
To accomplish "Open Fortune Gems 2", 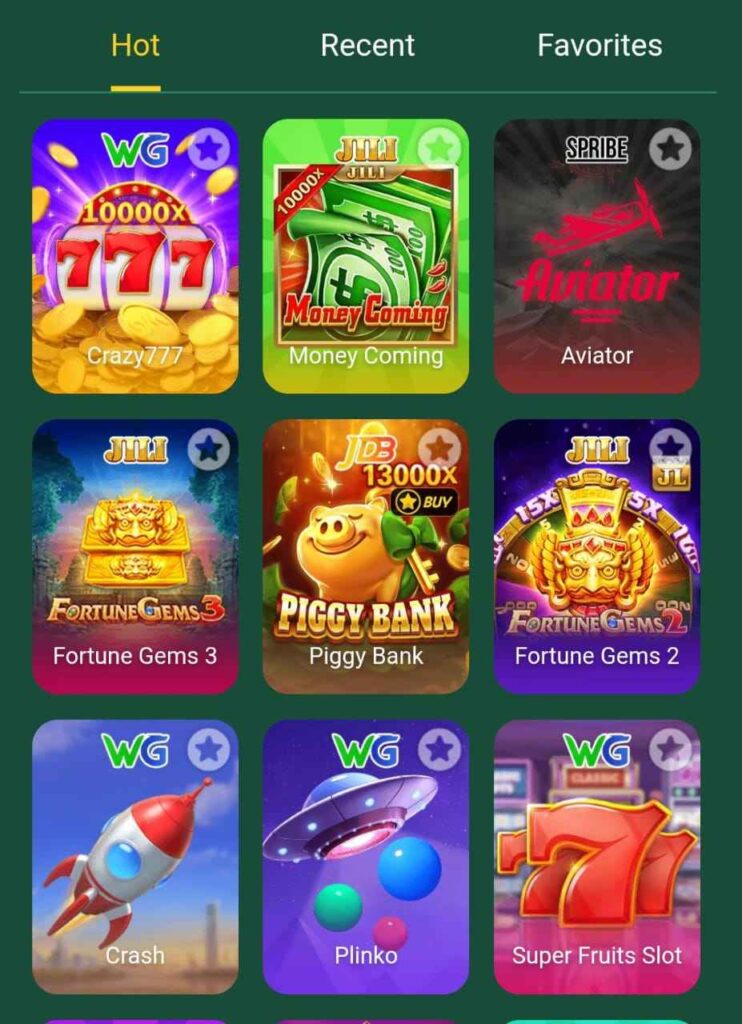I will click(x=597, y=570).
